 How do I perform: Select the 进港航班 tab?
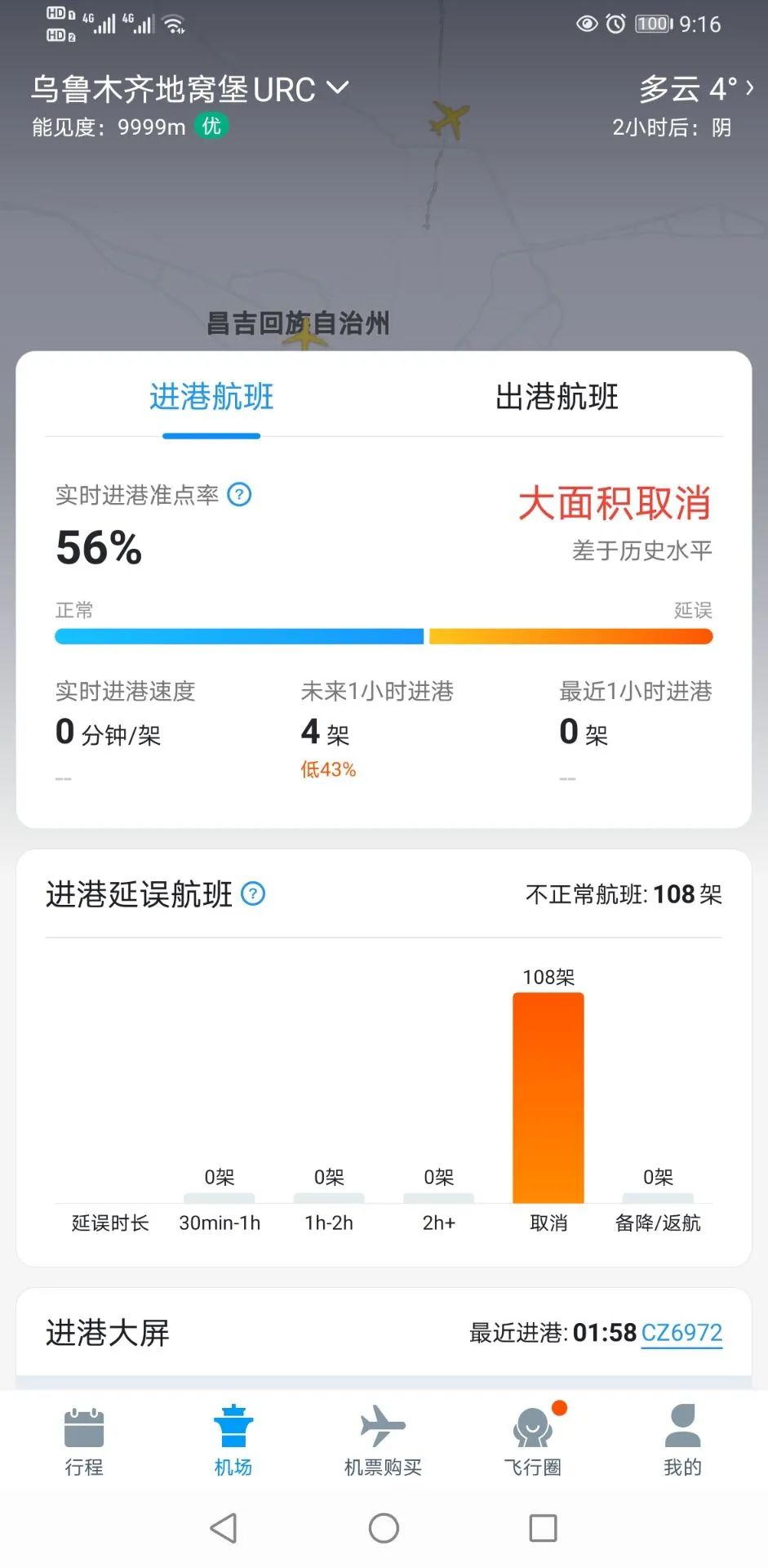pos(211,398)
